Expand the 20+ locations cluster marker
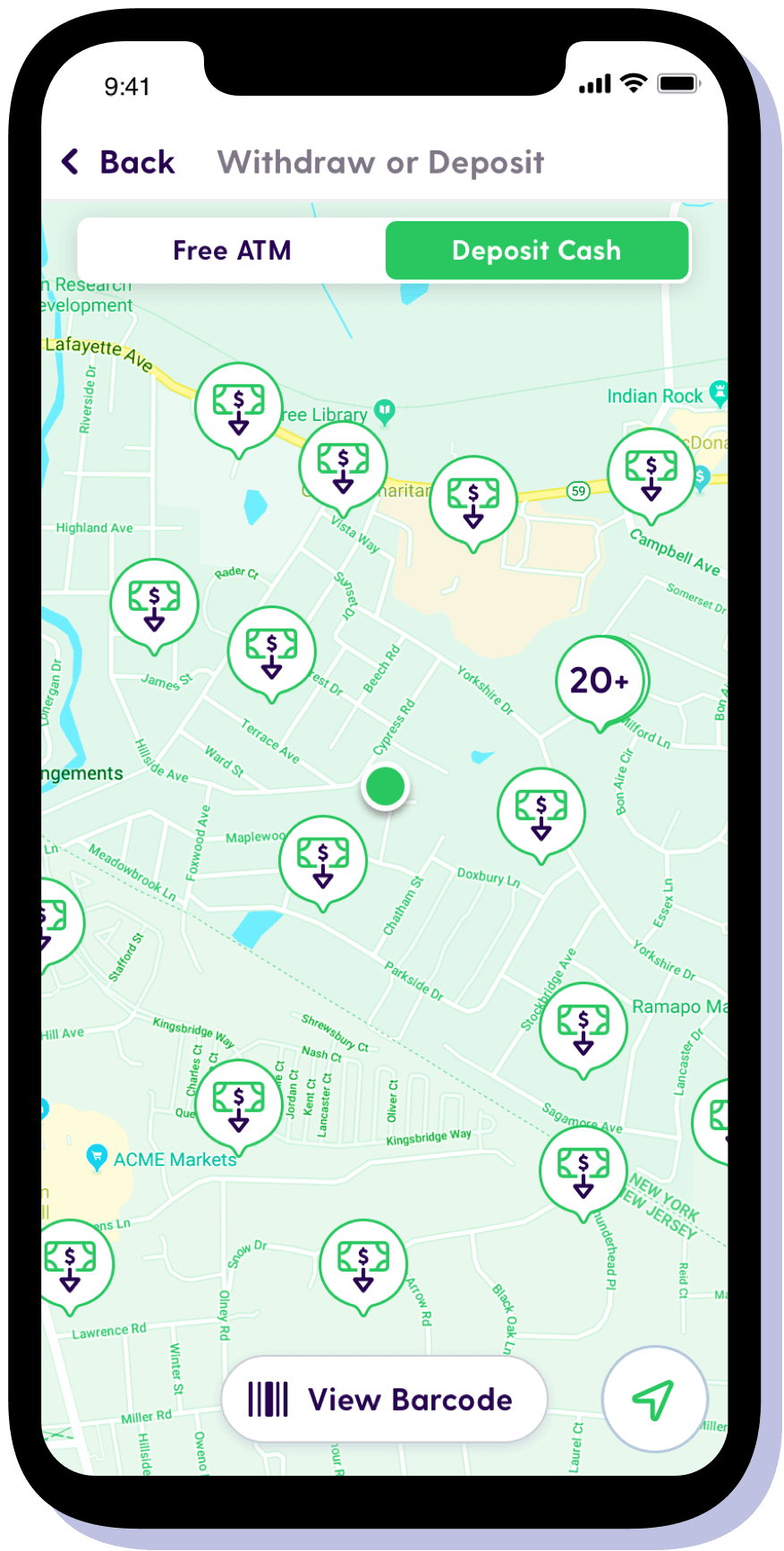The height and width of the screenshot is (1551, 784). pos(600,681)
